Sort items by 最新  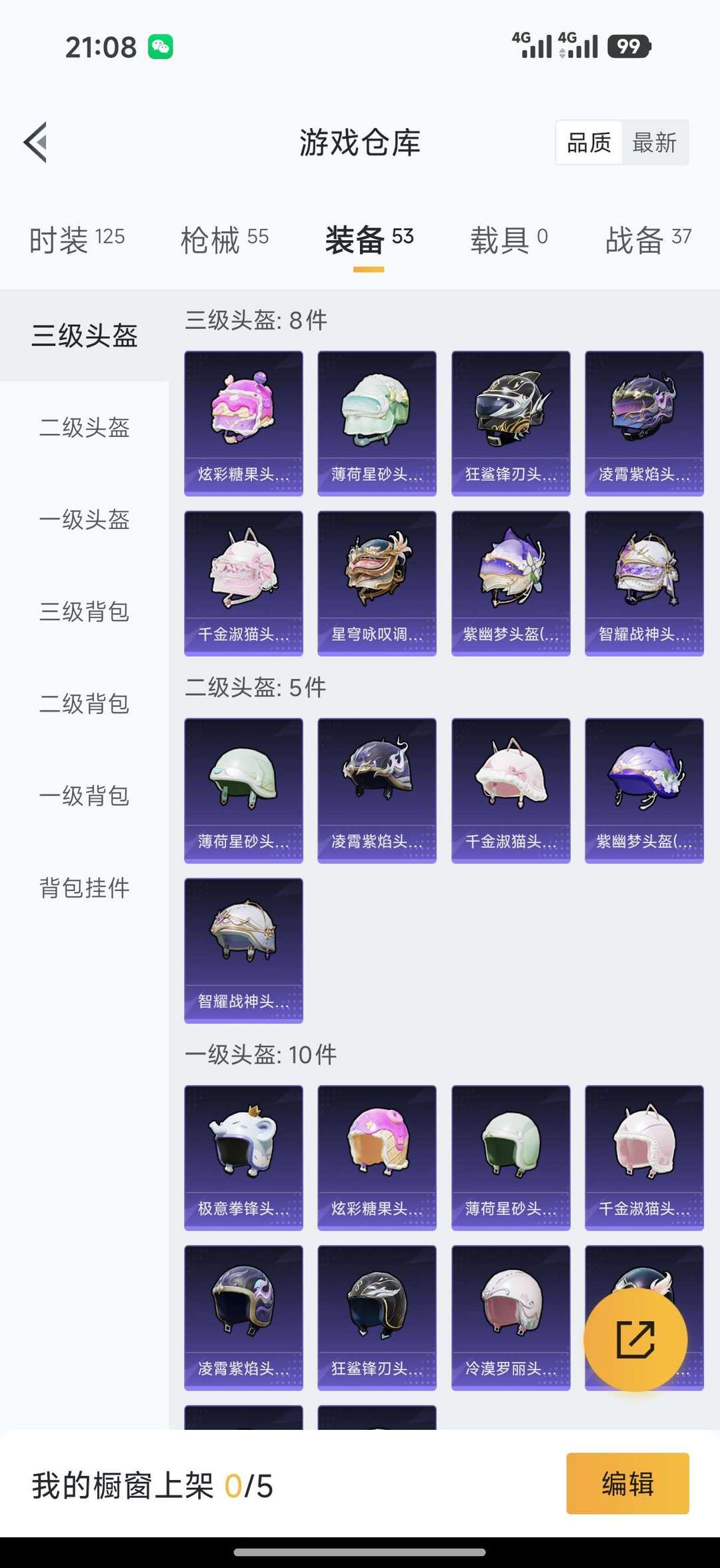(x=654, y=143)
